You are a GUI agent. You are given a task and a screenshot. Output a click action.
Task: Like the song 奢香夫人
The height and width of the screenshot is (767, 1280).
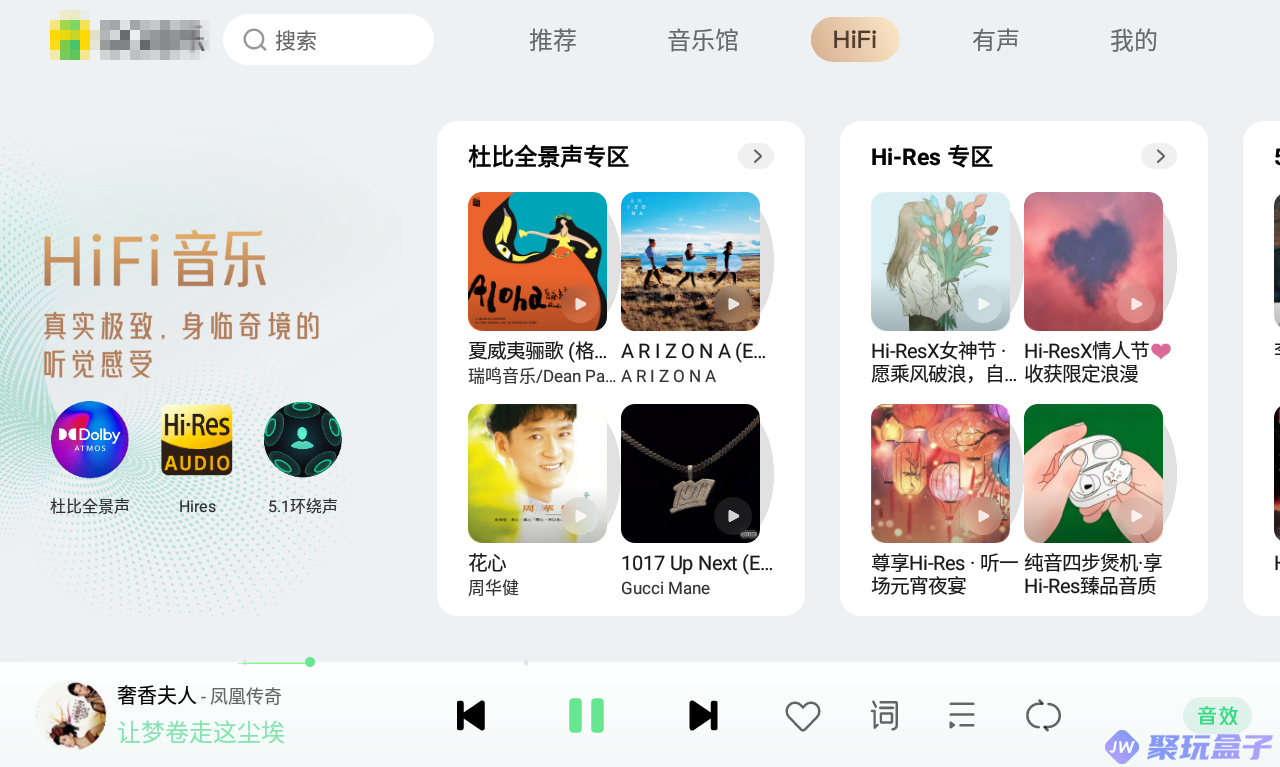(802, 715)
